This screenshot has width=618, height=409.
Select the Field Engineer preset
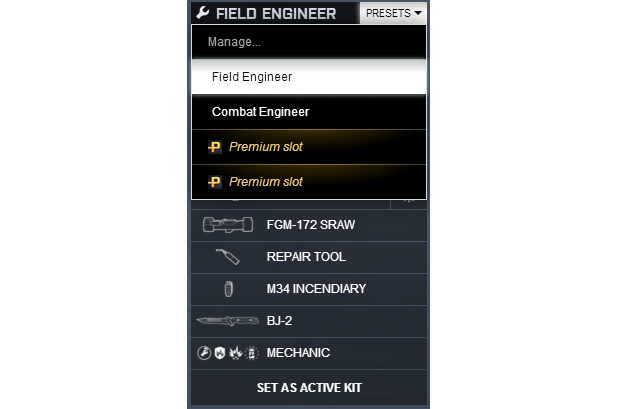coord(308,77)
